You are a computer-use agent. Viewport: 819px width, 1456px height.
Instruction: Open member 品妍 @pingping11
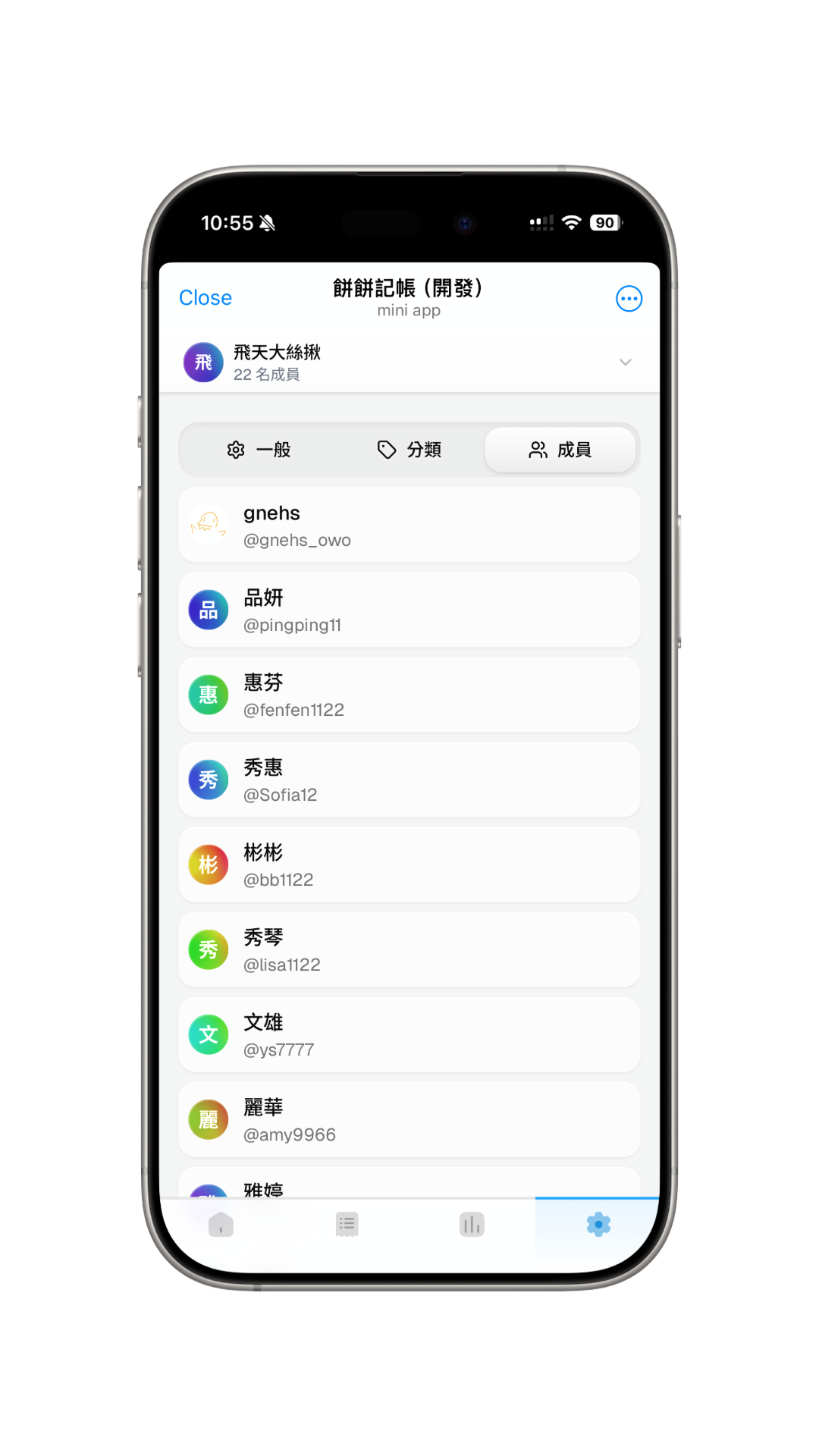click(409, 610)
